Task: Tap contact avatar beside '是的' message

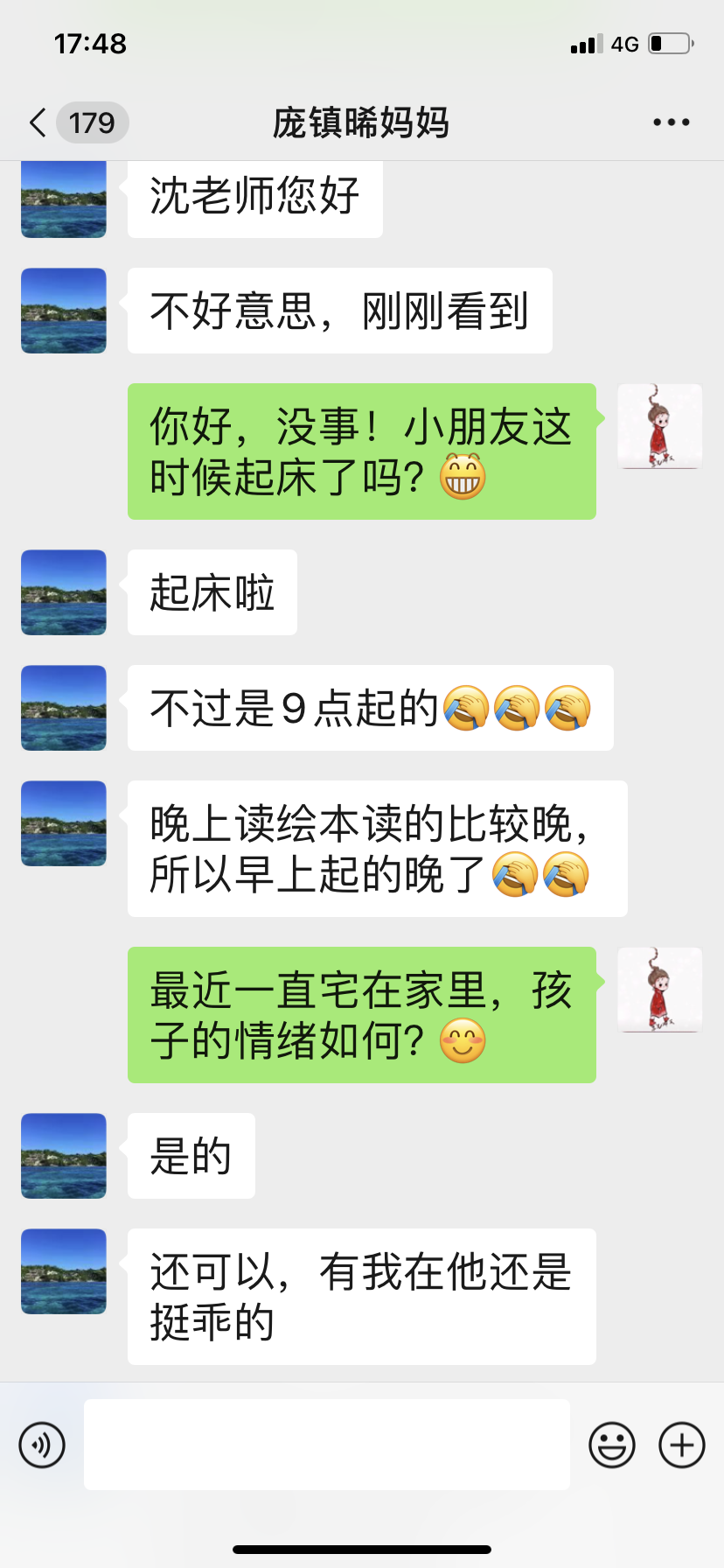Action: 64,1156
